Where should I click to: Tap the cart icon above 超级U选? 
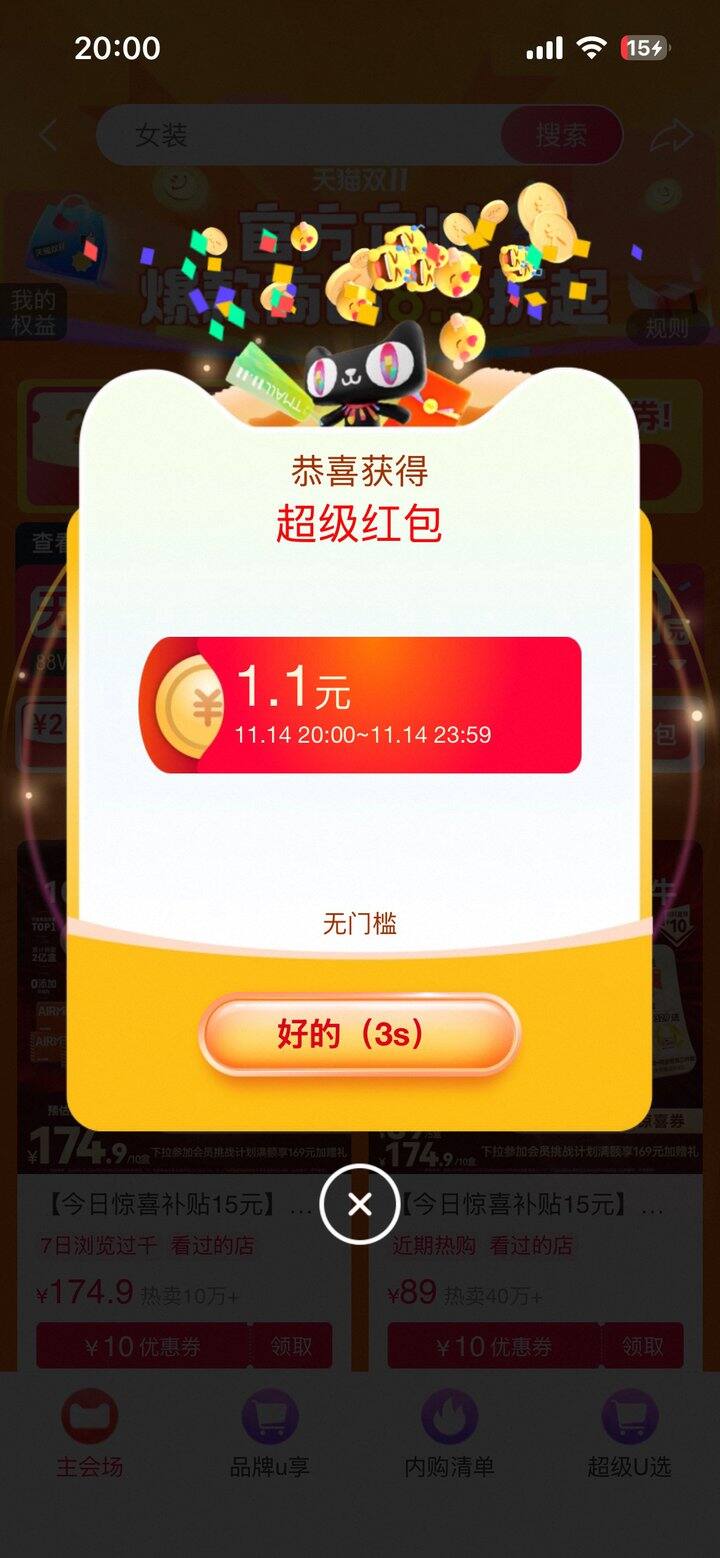626,1418
